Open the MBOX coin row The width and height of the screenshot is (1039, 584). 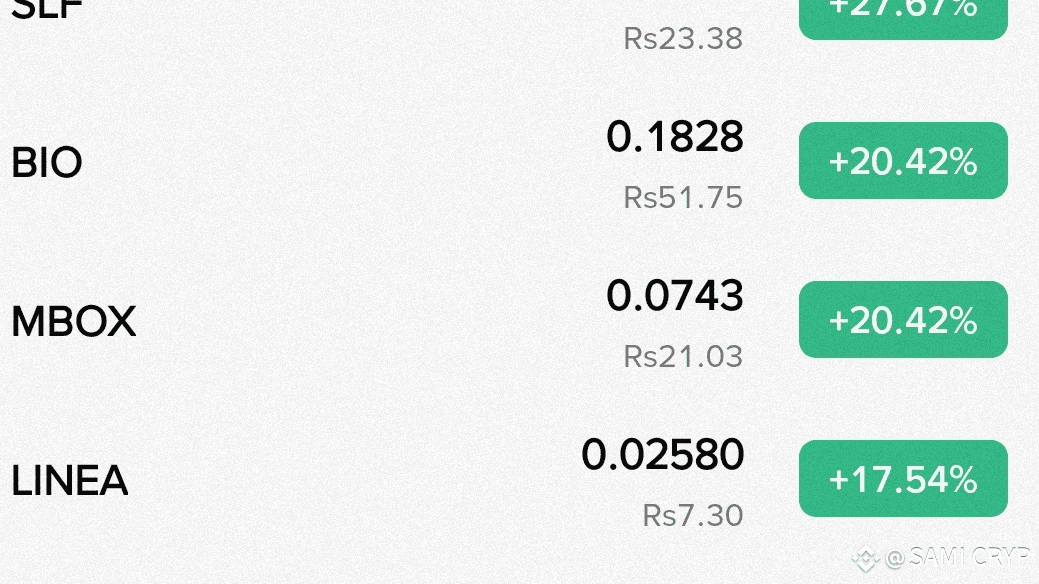[x=520, y=320]
